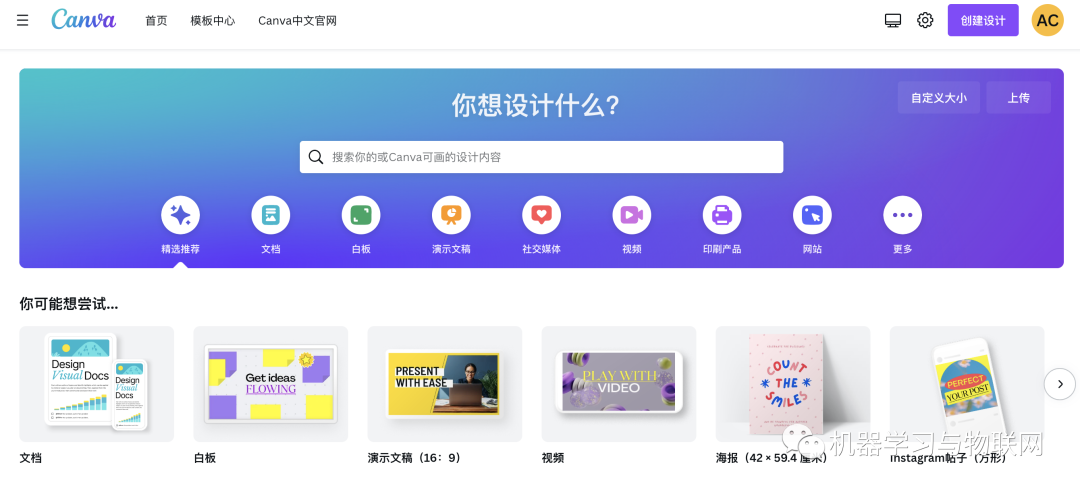Open 模板中心 template center
1080x492 pixels.
[x=213, y=20]
